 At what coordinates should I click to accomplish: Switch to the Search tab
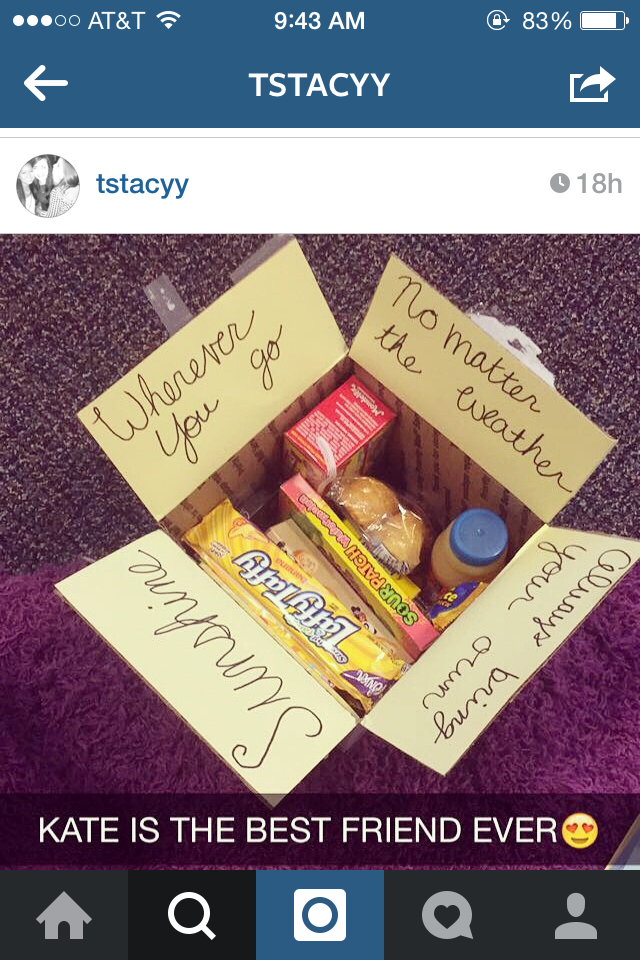tap(192, 915)
